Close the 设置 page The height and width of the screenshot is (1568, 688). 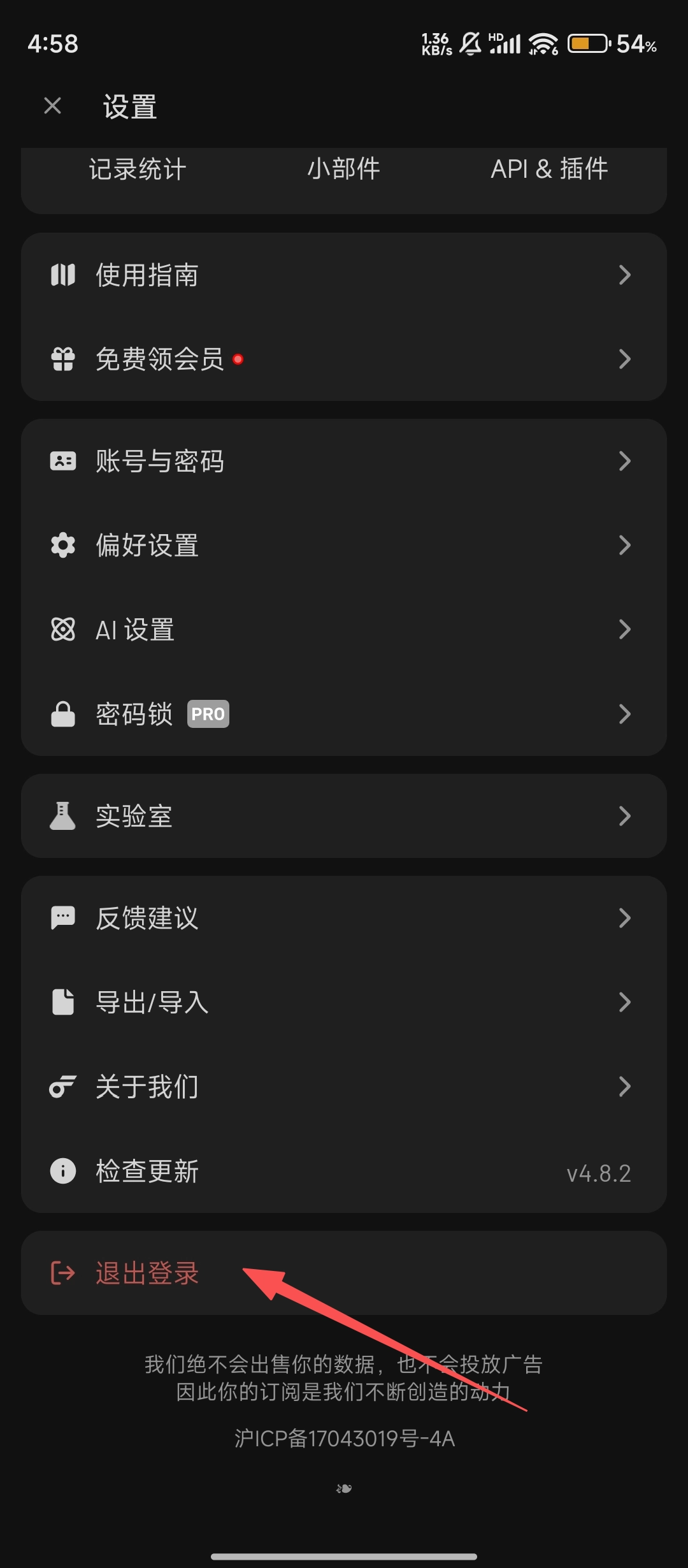coord(53,106)
